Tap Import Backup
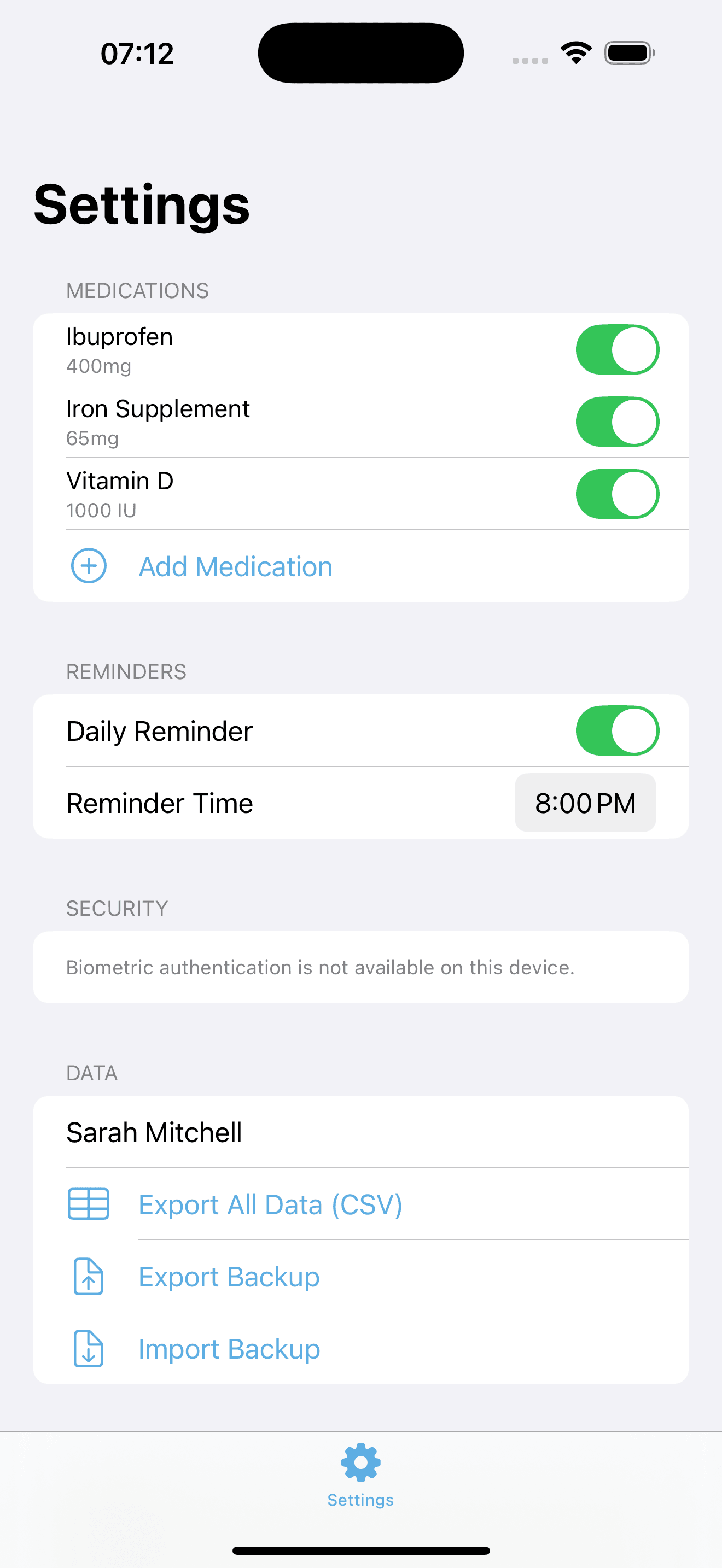Image resolution: width=722 pixels, height=1568 pixels. coord(229,1348)
